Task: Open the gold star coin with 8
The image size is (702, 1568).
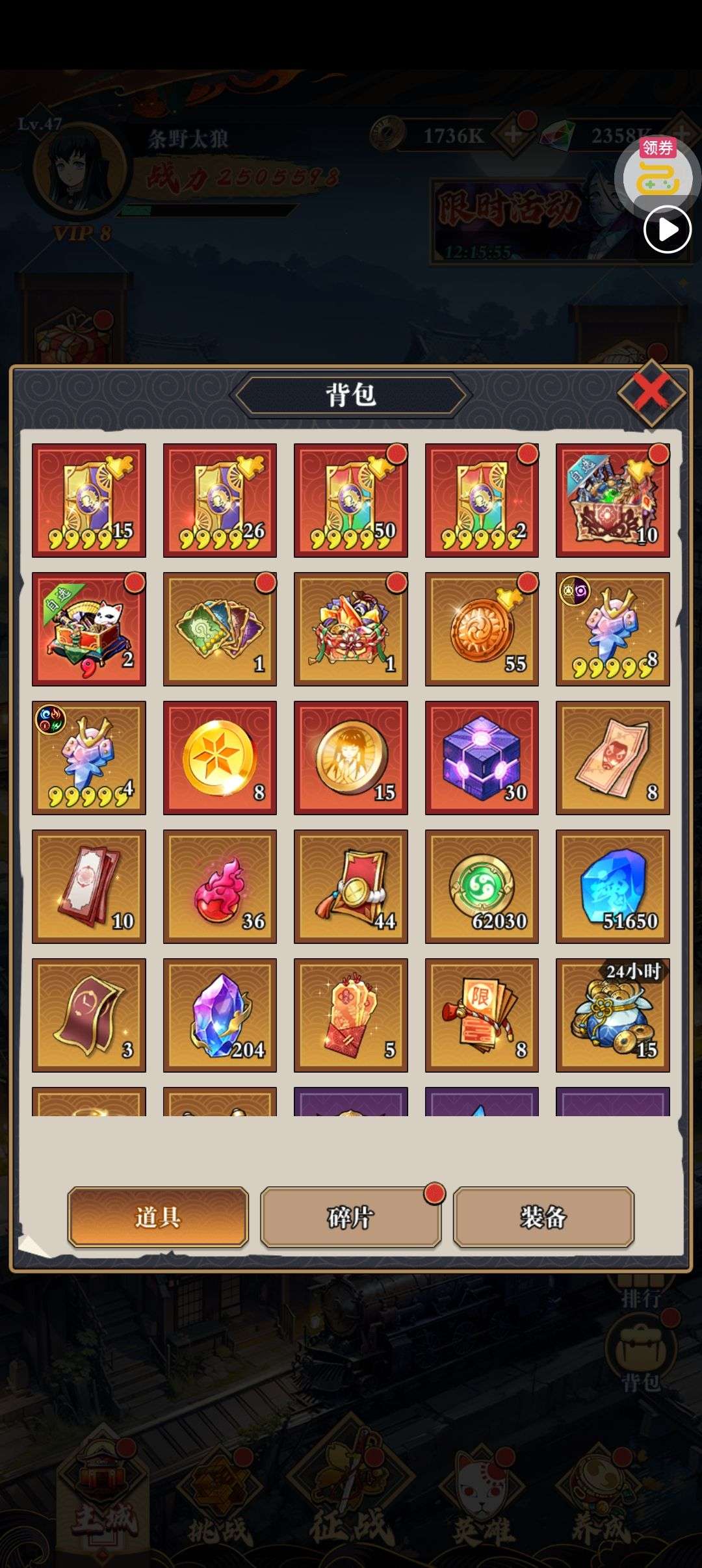Action: point(220,757)
